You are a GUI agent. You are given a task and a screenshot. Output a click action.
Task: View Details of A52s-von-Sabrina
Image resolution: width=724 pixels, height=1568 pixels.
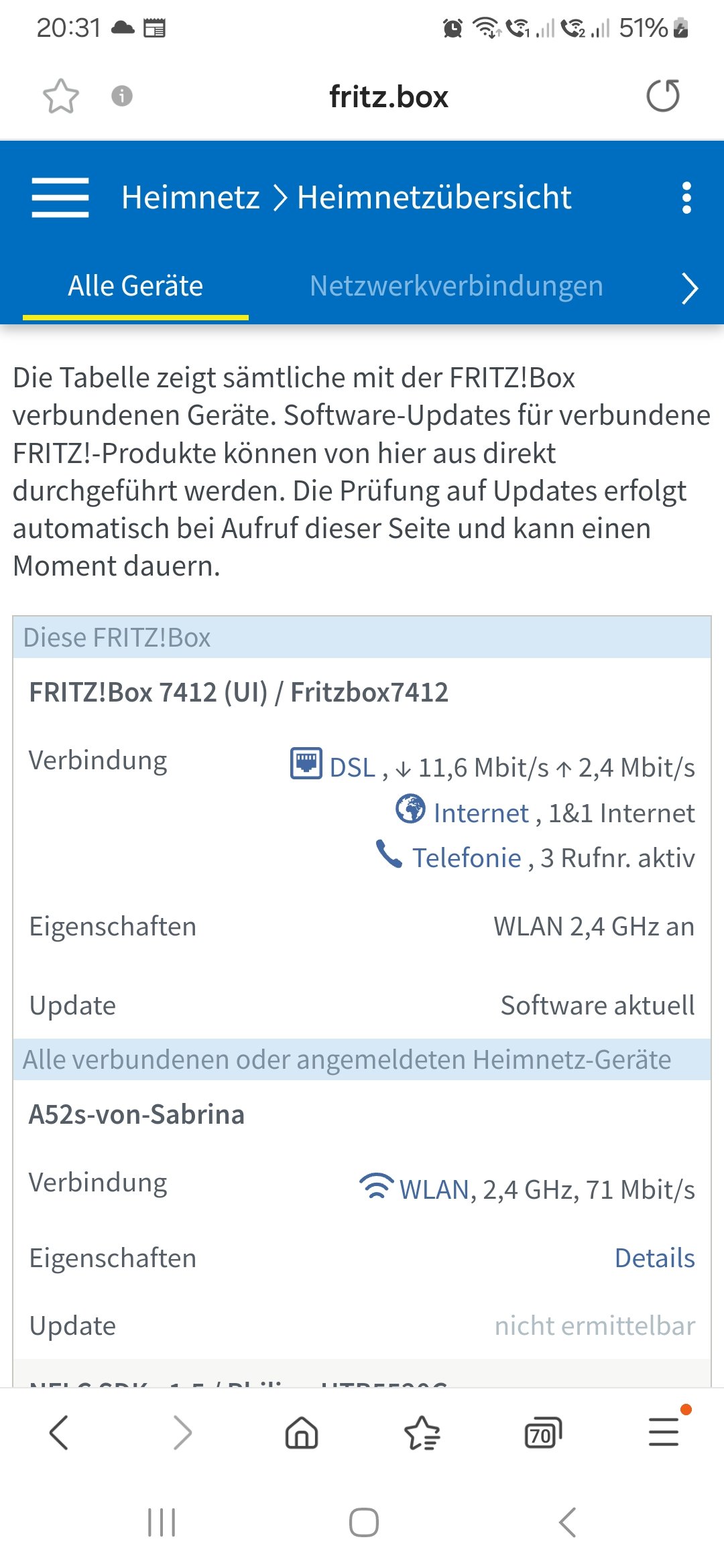point(654,1258)
